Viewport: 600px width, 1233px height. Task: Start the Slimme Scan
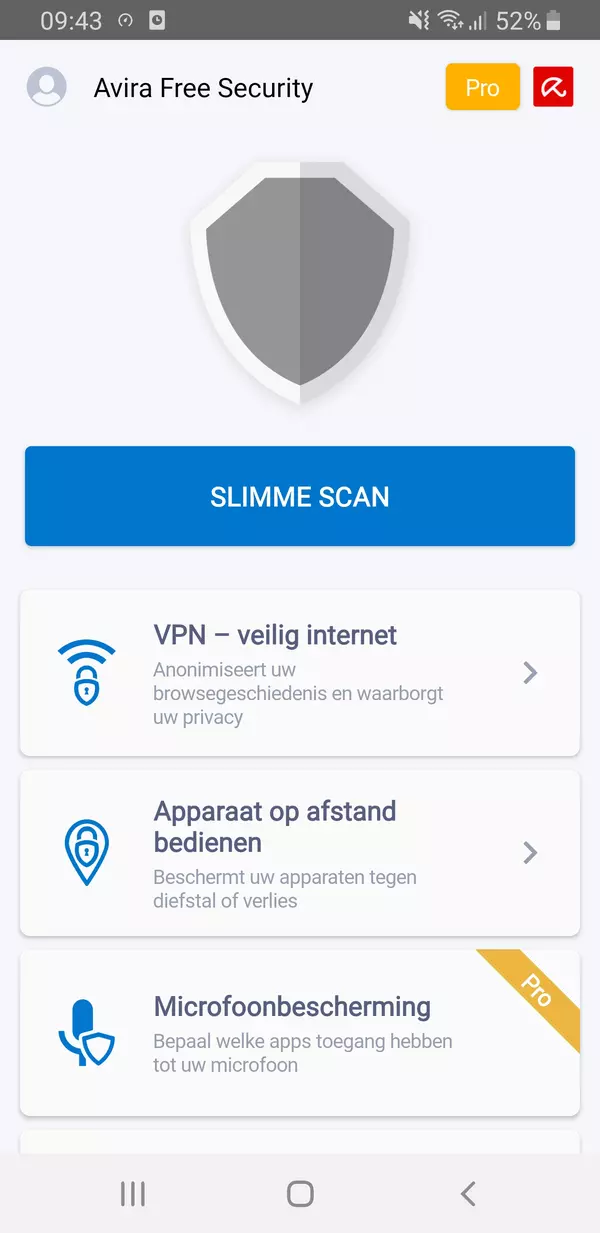[300, 497]
